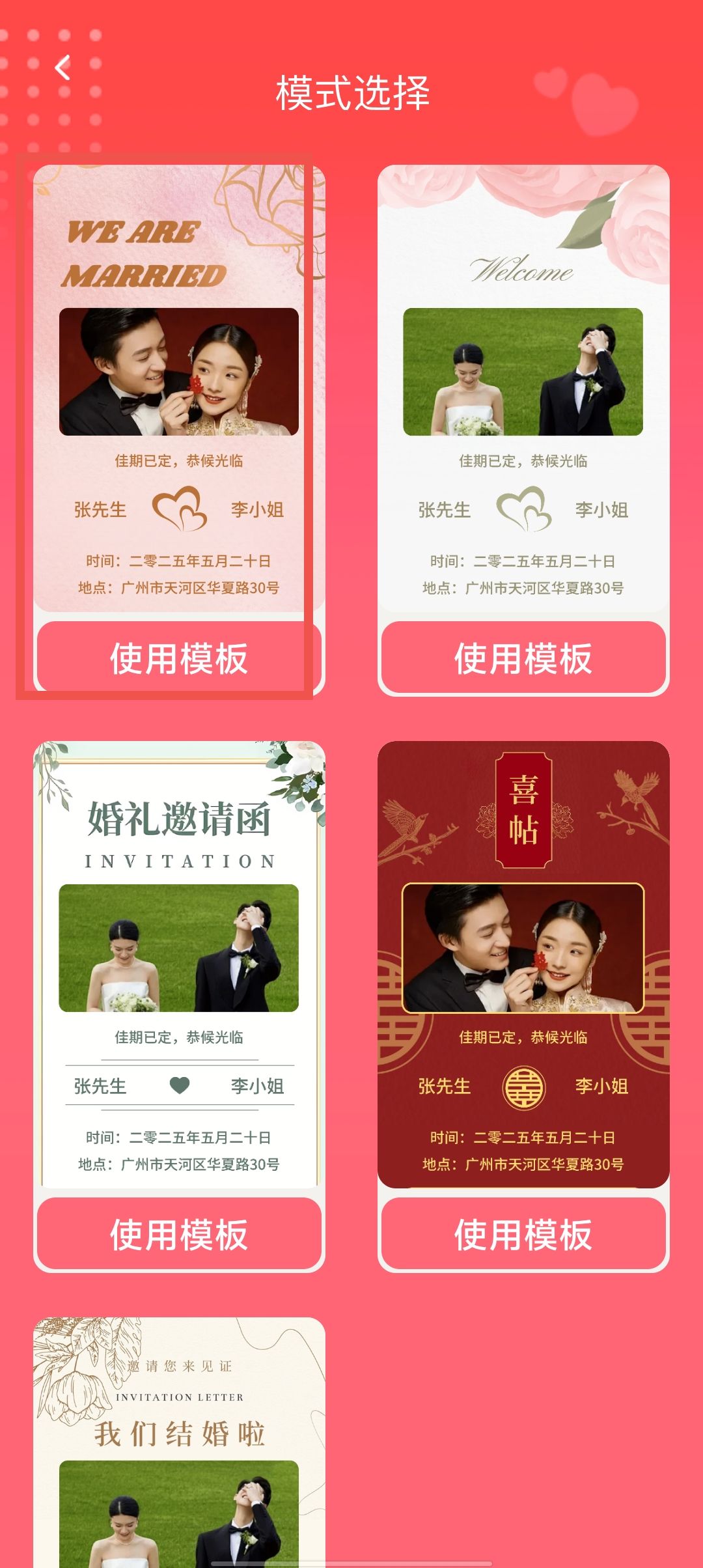Viewport: 703px width, 1568px height.
Task: Use the pink 'We Are Married' template
Action: pos(179,658)
